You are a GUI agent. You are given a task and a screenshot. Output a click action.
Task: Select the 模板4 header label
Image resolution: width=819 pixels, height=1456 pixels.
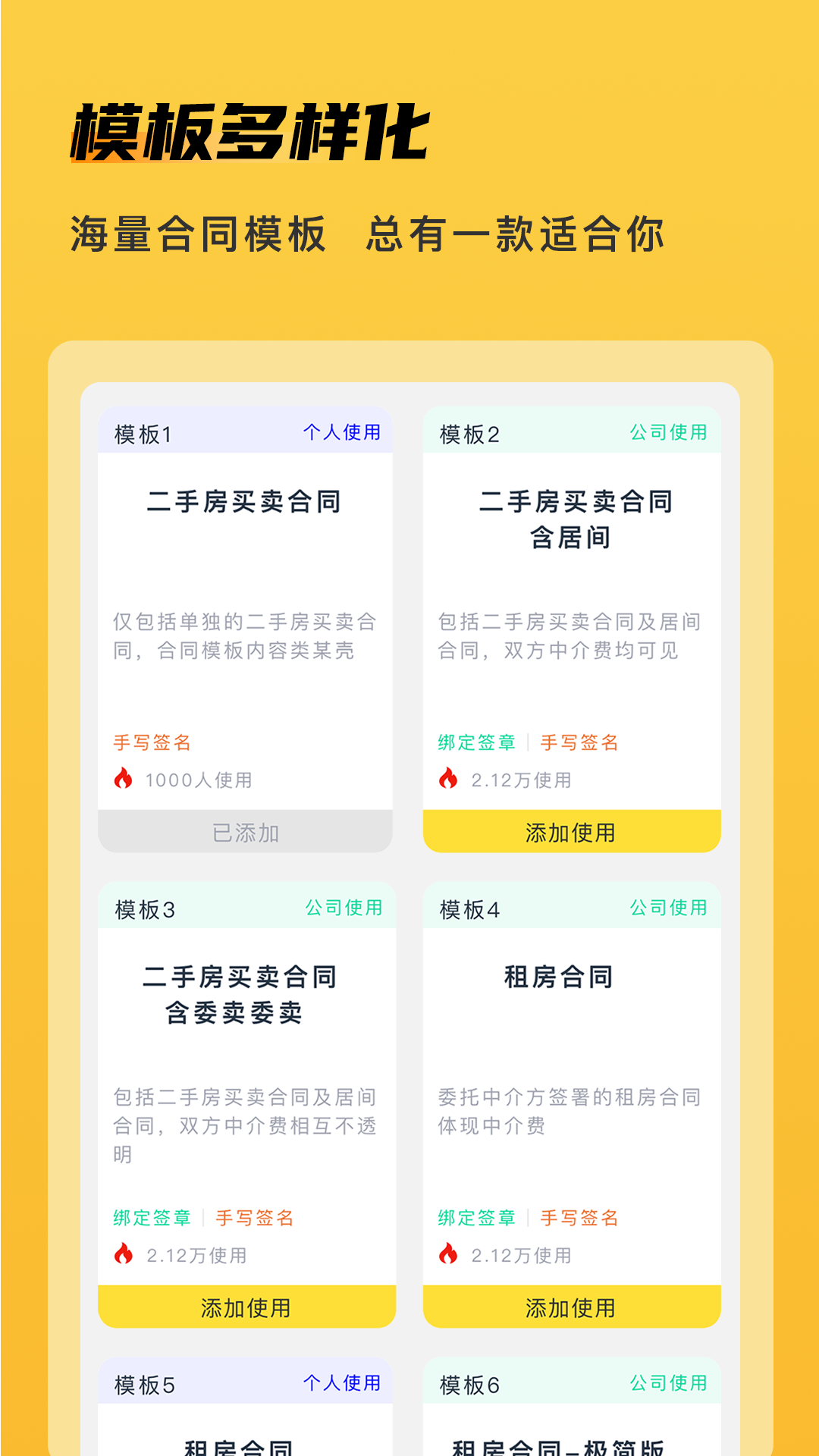click(468, 907)
